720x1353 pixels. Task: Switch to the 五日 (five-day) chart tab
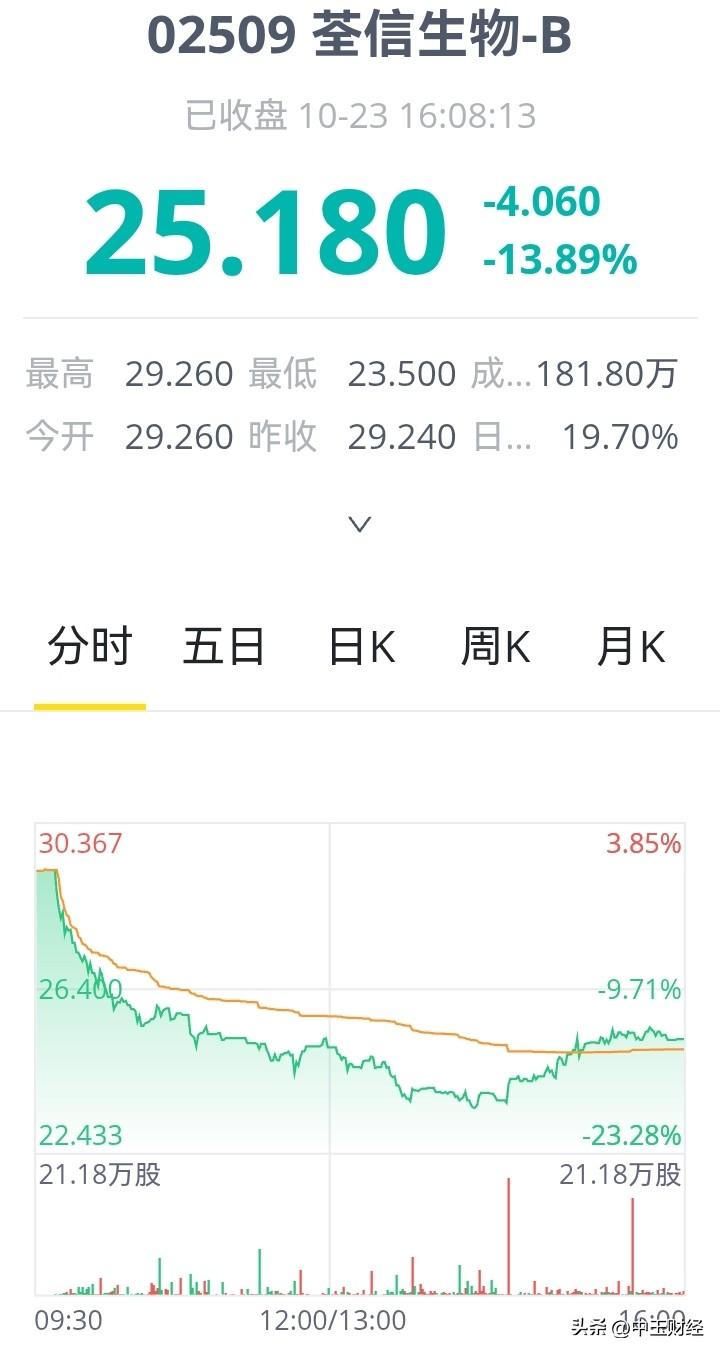[224, 646]
